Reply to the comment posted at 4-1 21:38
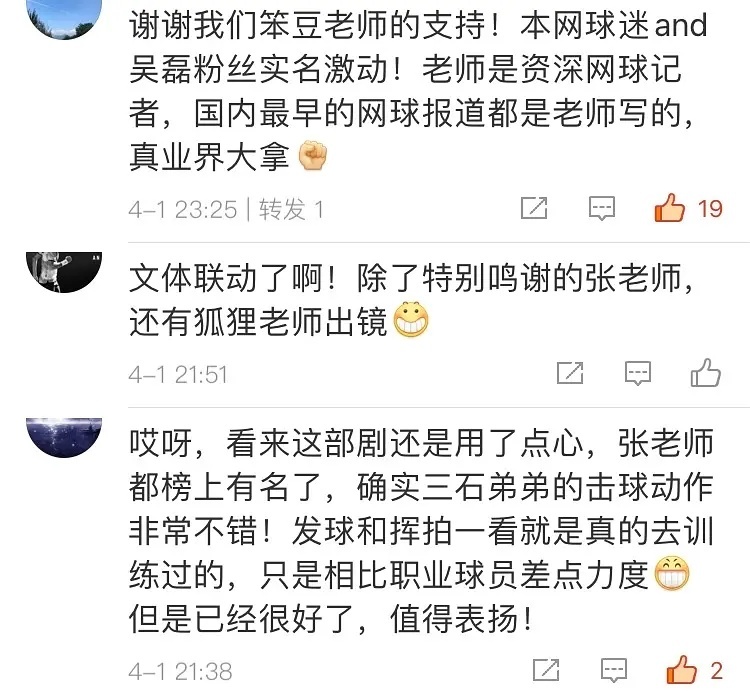Screen dimensions: 750x700 click(614, 669)
